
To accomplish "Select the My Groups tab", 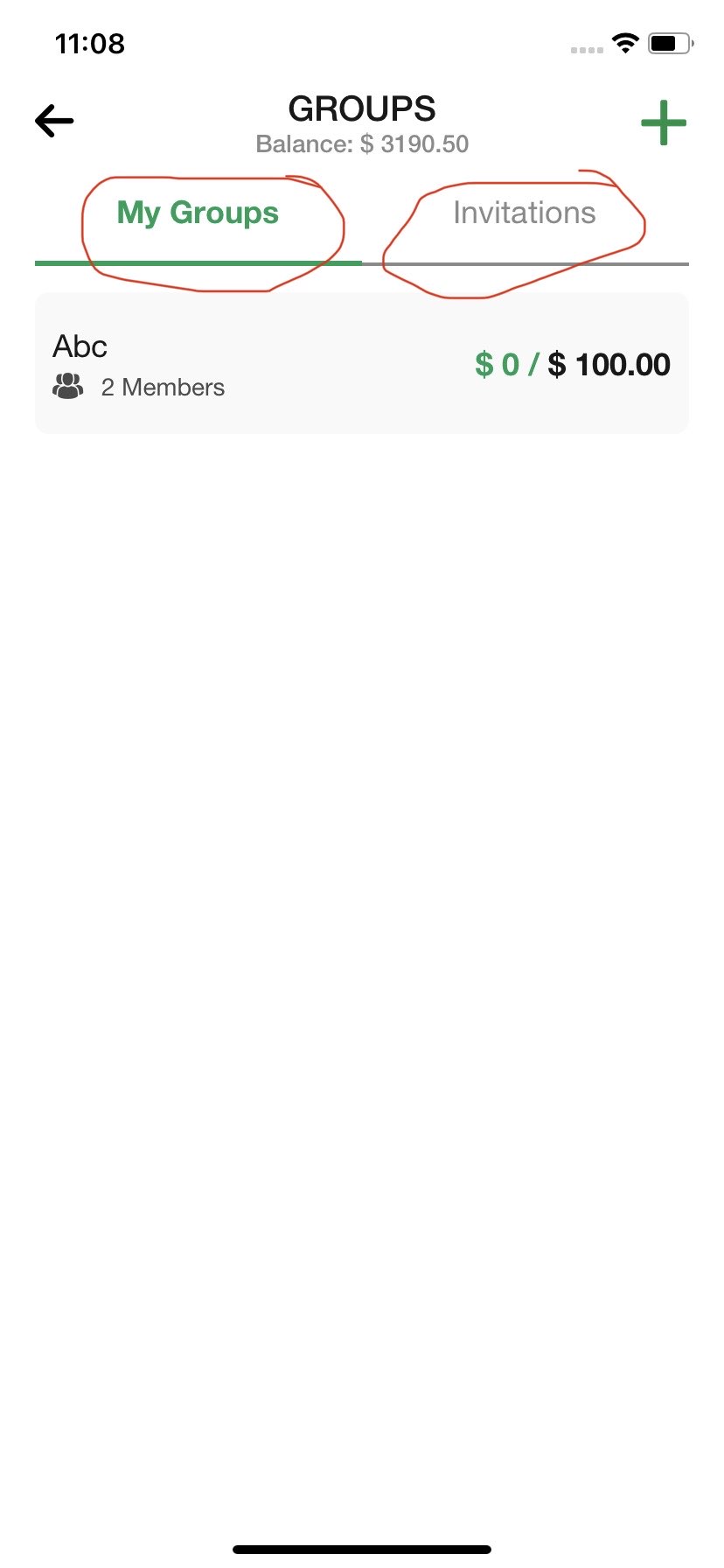I will (198, 213).
